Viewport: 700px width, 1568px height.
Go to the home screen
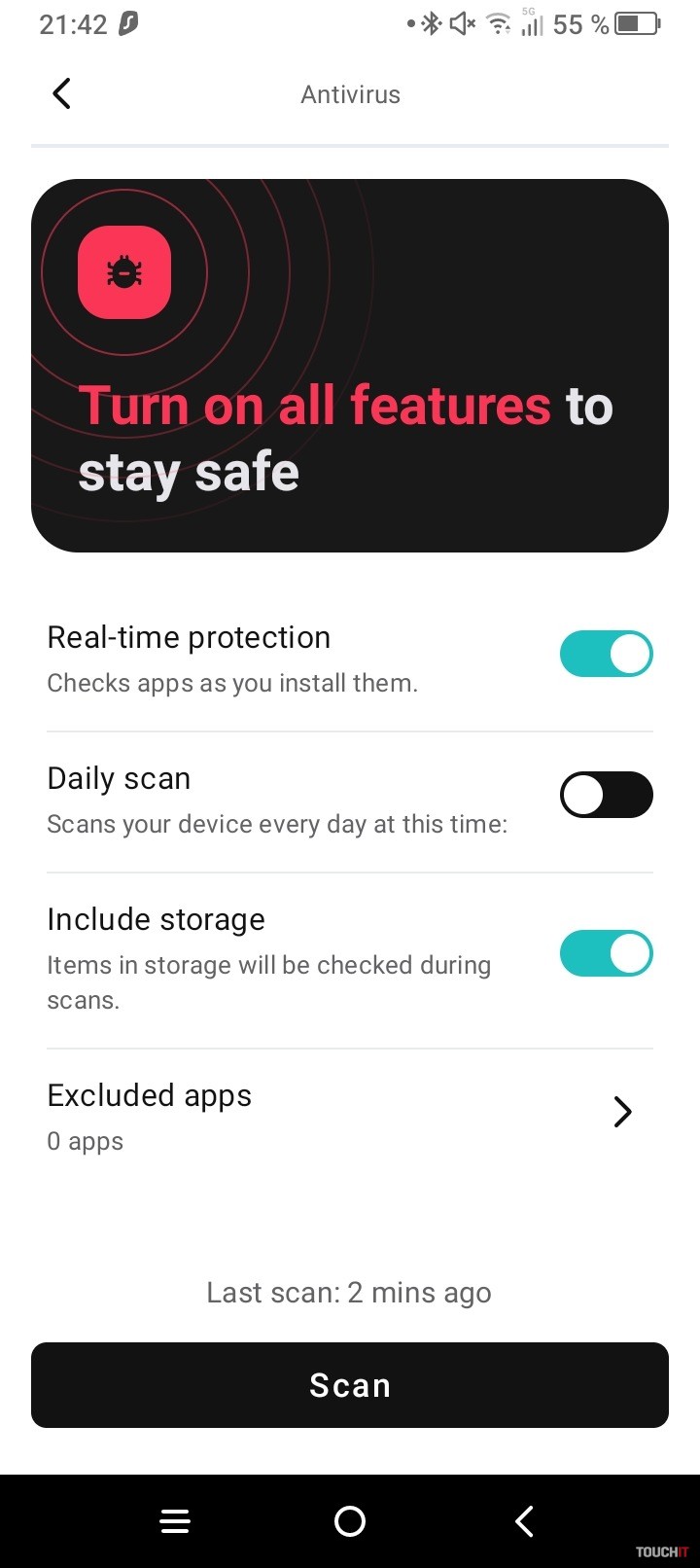point(350,1521)
